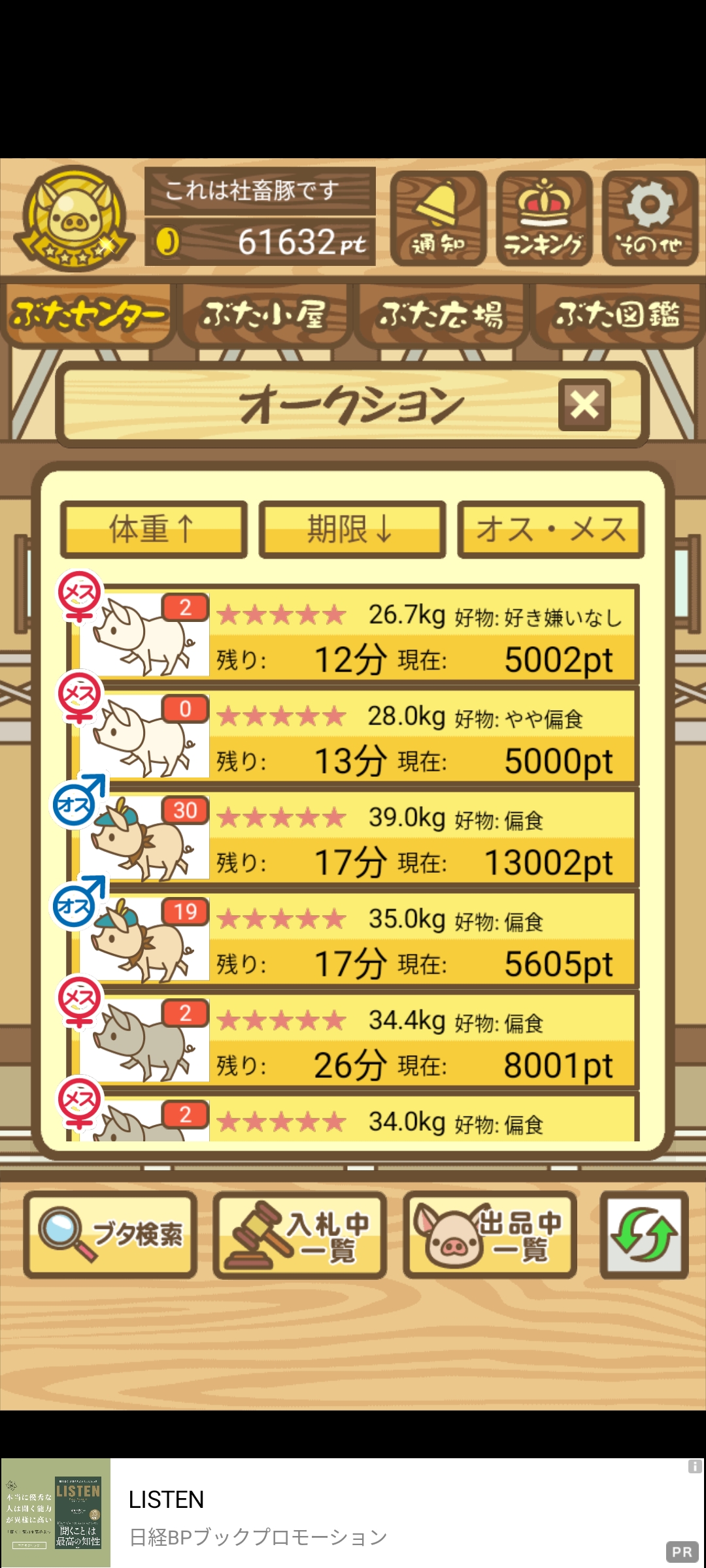Image resolution: width=706 pixels, height=1568 pixels.
Task: Select the 39.0kg pig at 13002pt
Action: [x=353, y=836]
